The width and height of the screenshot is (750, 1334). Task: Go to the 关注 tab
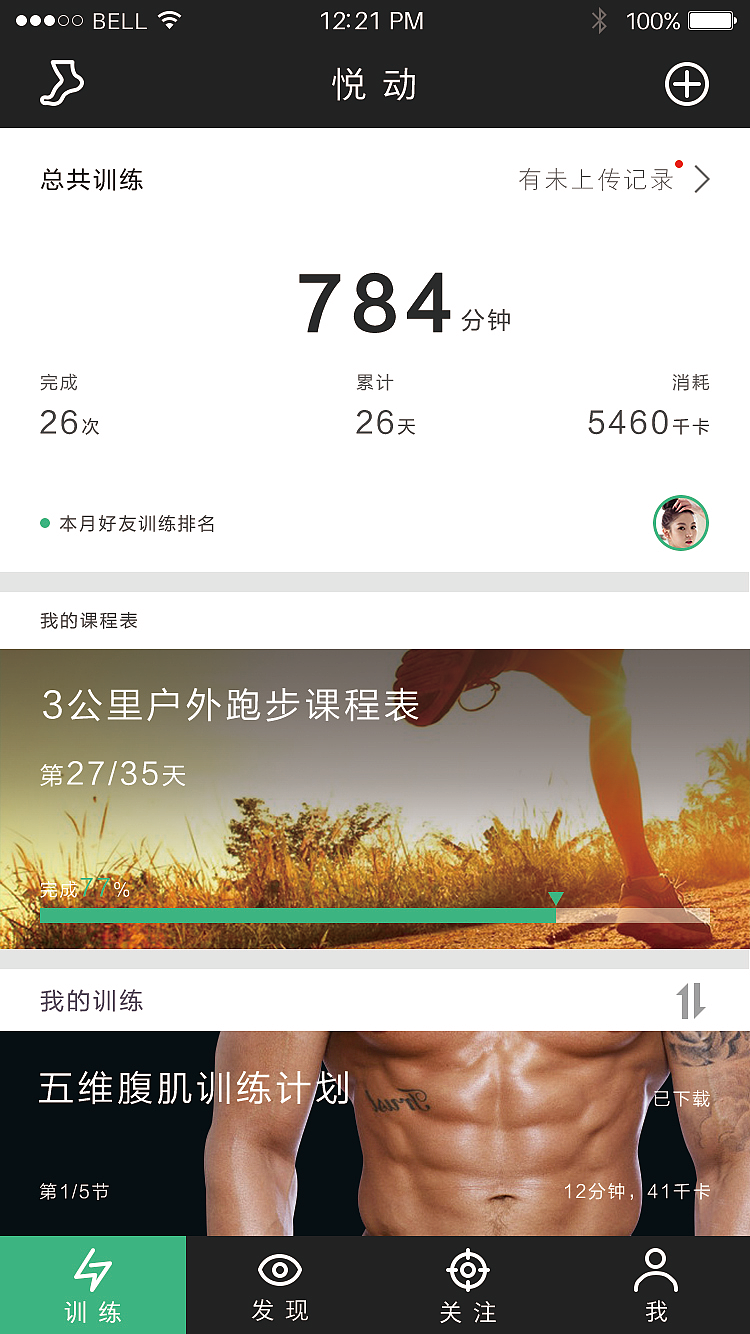[467, 1285]
